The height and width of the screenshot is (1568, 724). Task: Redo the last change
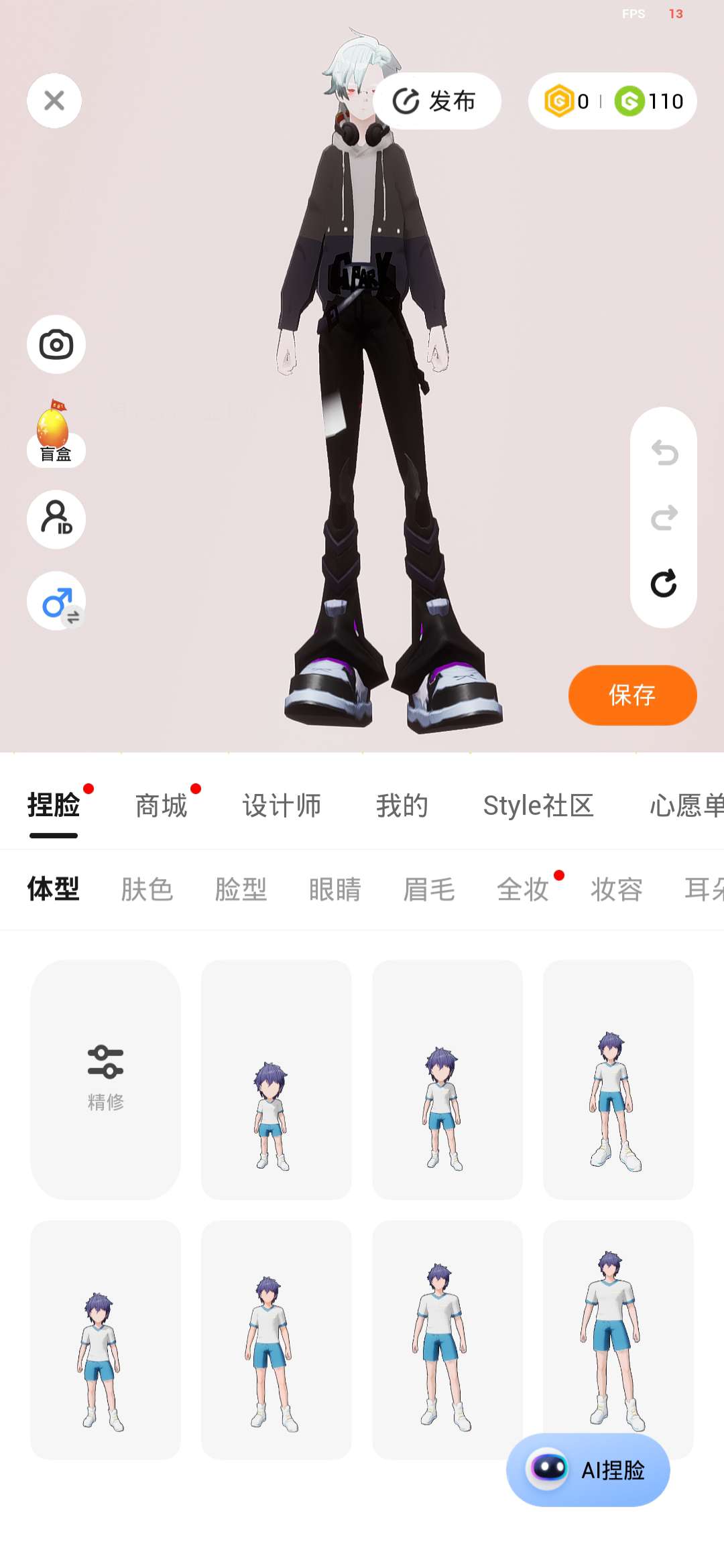tap(664, 518)
